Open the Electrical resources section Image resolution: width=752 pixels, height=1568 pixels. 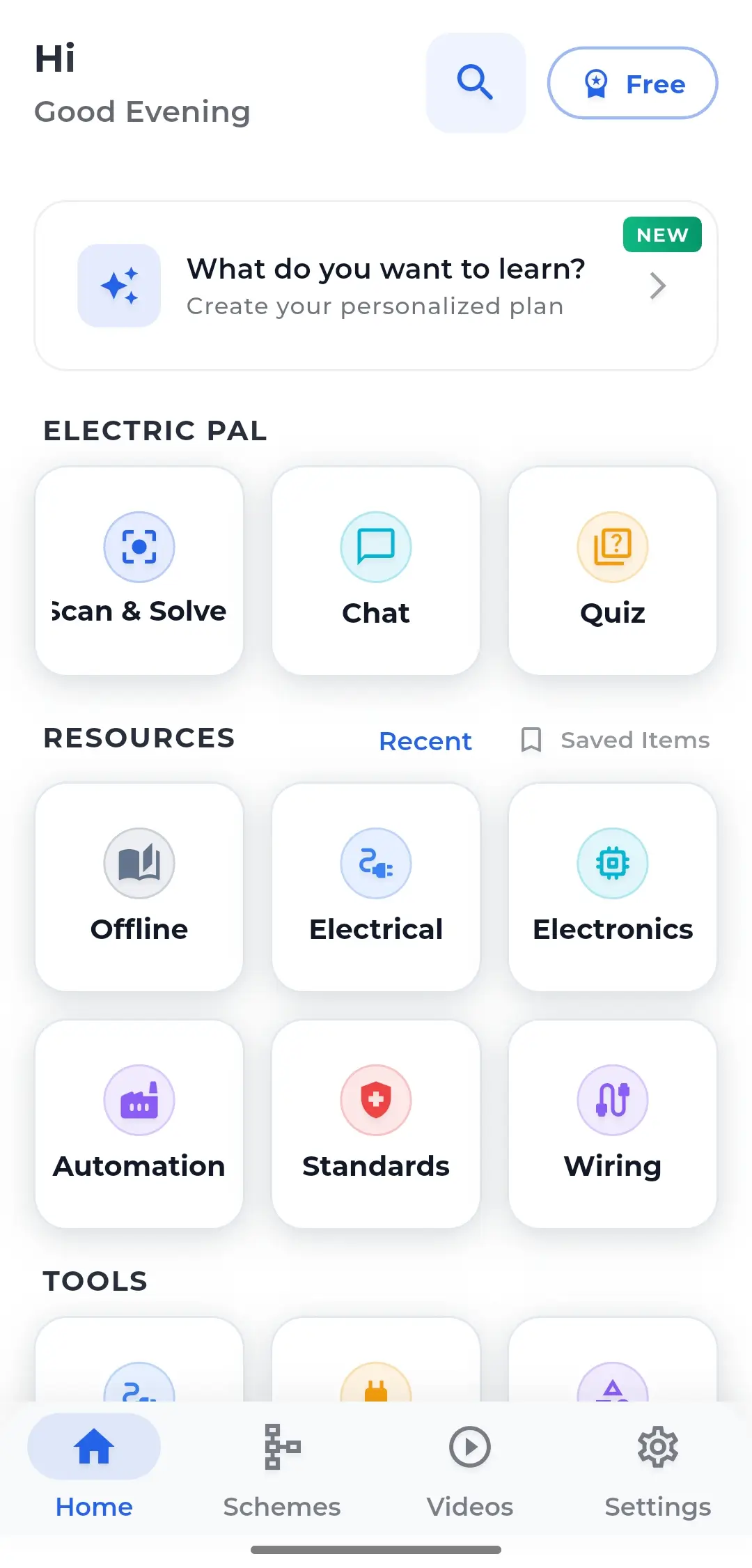coord(375,887)
